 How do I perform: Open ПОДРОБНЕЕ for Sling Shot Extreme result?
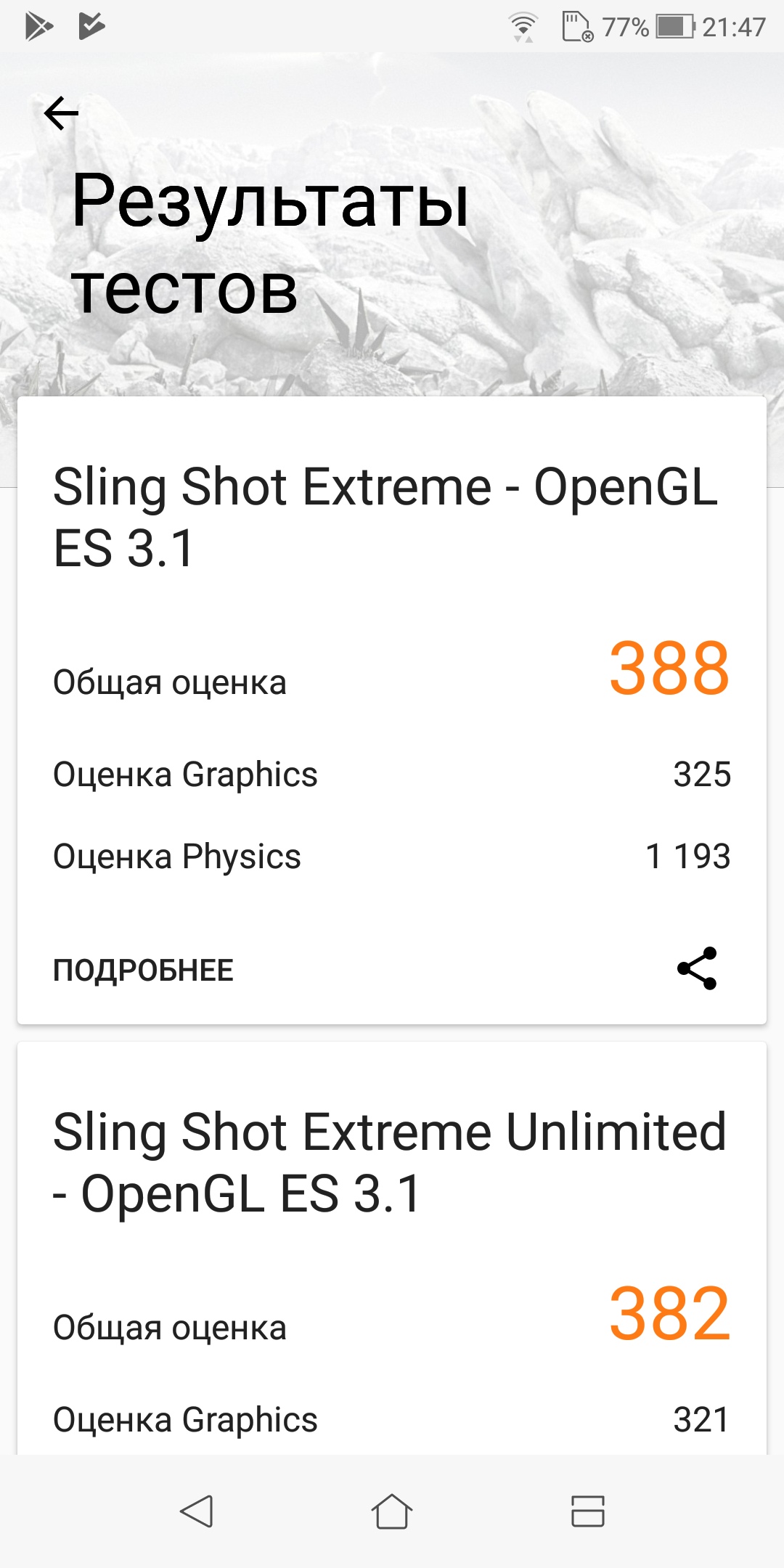143,970
